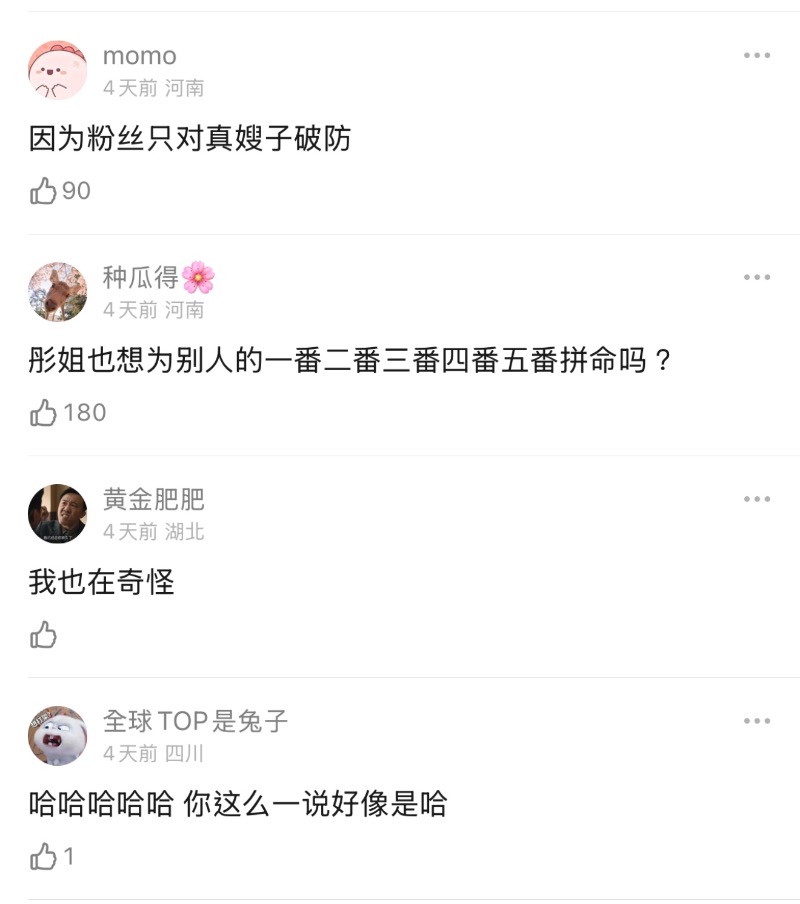Viewport: 800px width, 904px height.
Task: Like 全球TOP是兔子's comment
Action: [44, 857]
